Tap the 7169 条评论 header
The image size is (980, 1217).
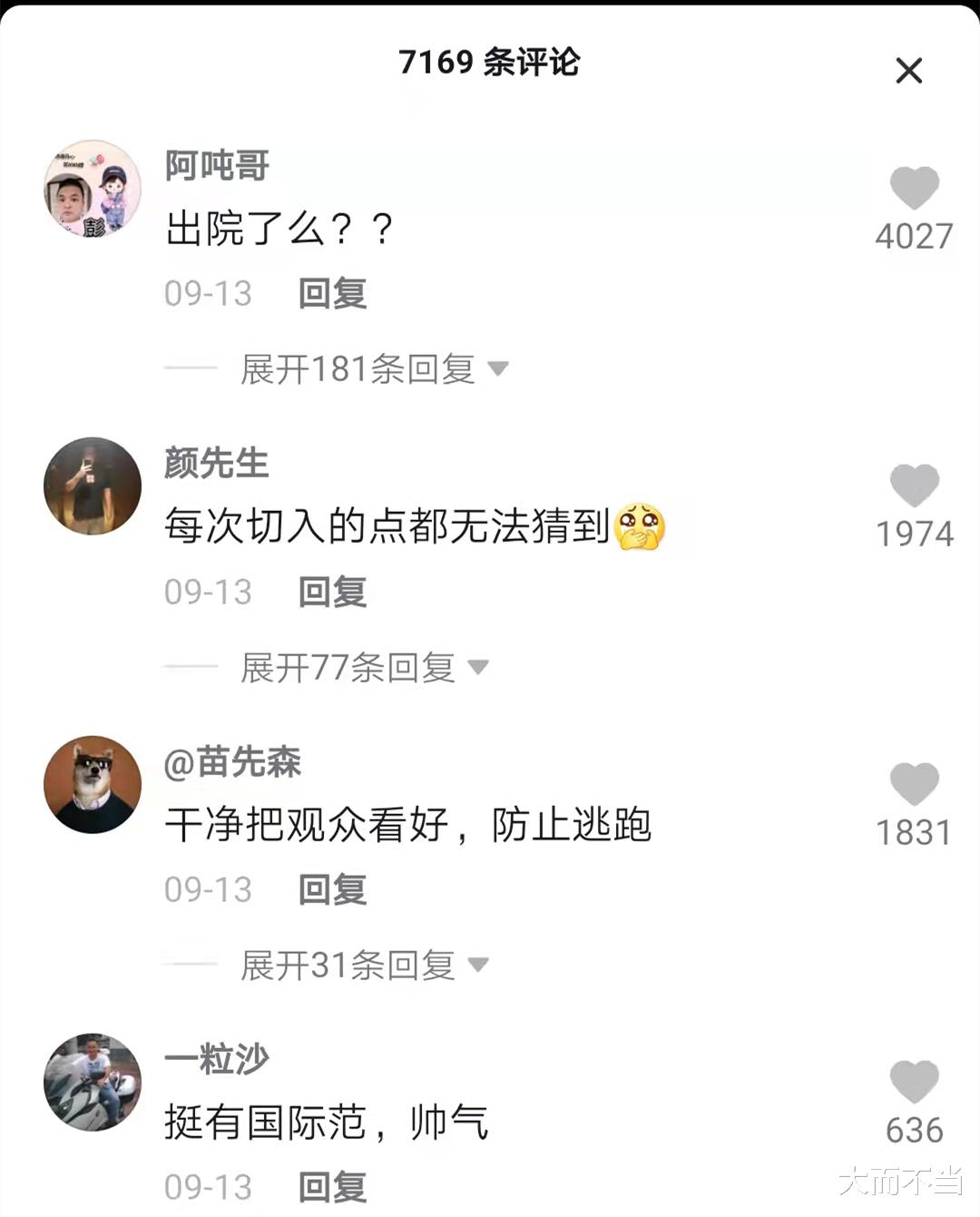point(490,64)
